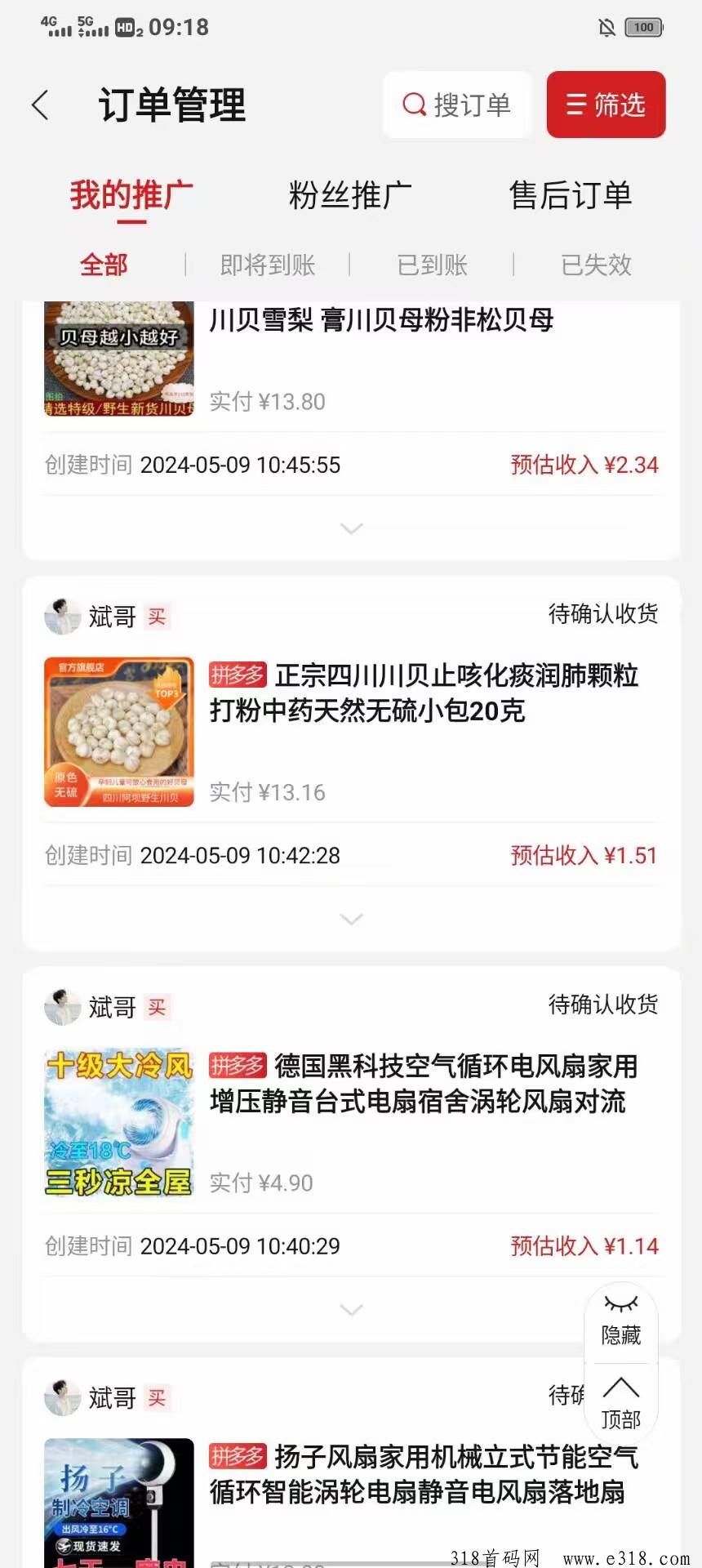Open the 德国黑科技空气循环电风扇 product image
The height and width of the screenshot is (1568, 702).
tap(119, 1122)
